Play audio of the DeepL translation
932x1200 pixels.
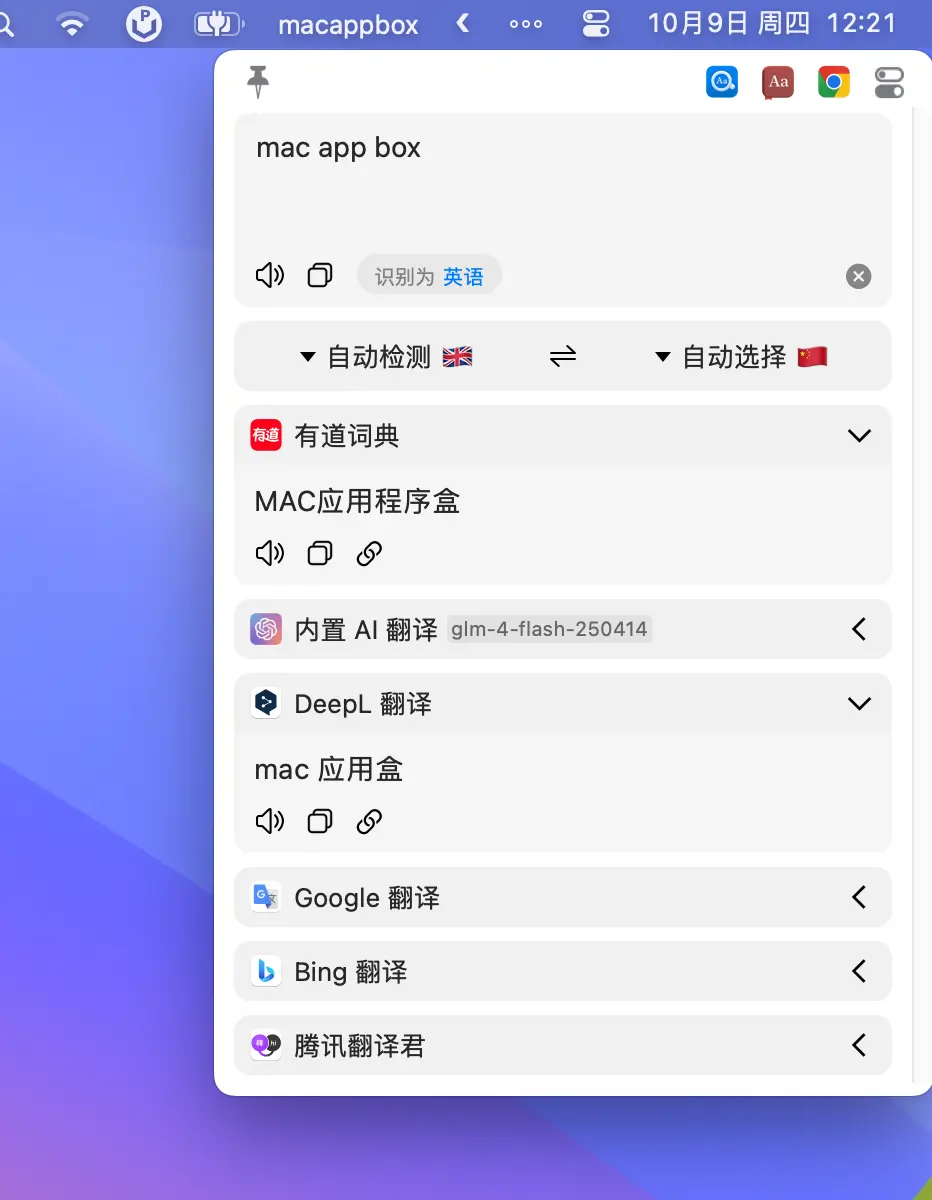270,821
